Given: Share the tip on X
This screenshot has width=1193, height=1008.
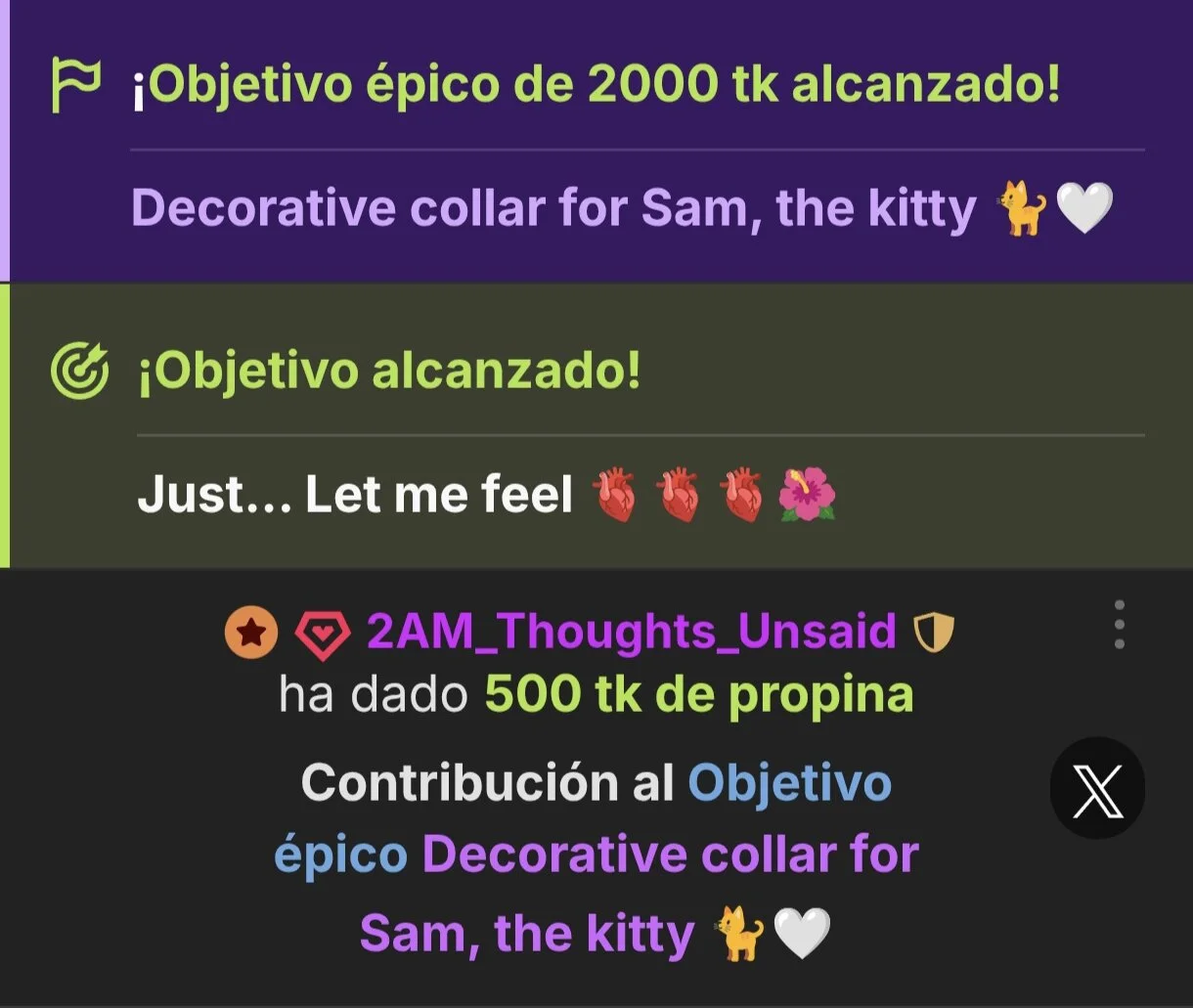Looking at the screenshot, I should coord(1097,788).
